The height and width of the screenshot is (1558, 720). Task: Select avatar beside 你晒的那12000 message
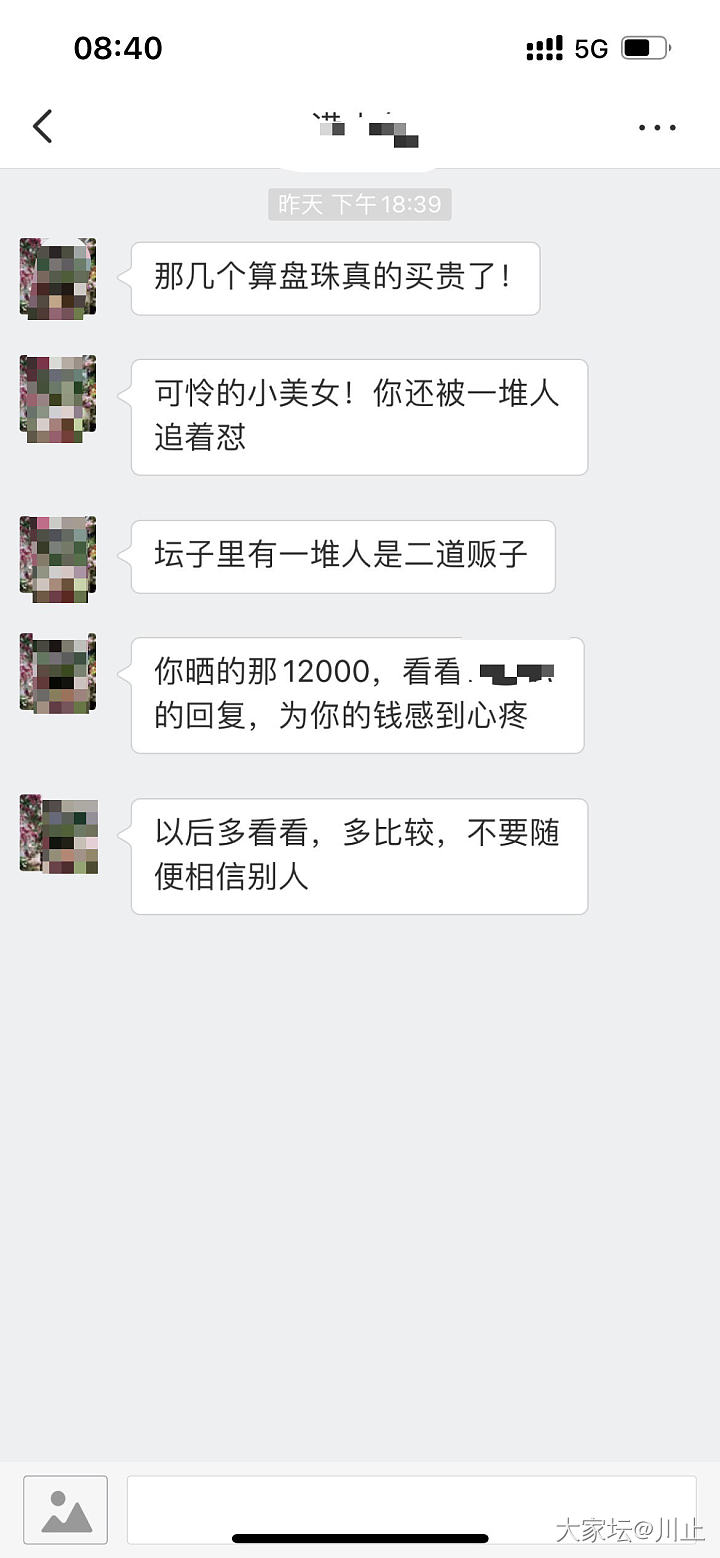click(58, 675)
